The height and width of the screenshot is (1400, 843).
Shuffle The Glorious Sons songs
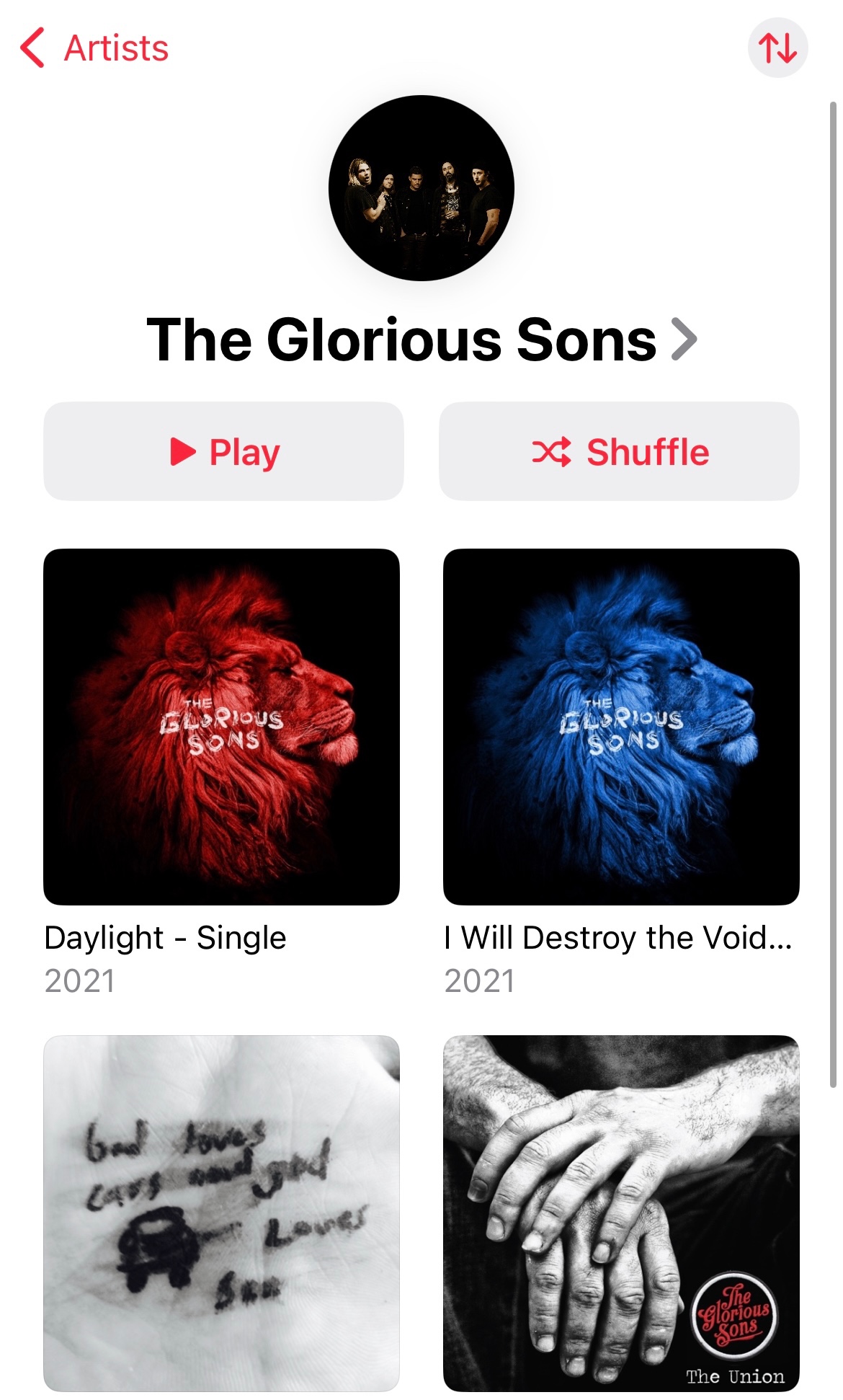(x=619, y=452)
